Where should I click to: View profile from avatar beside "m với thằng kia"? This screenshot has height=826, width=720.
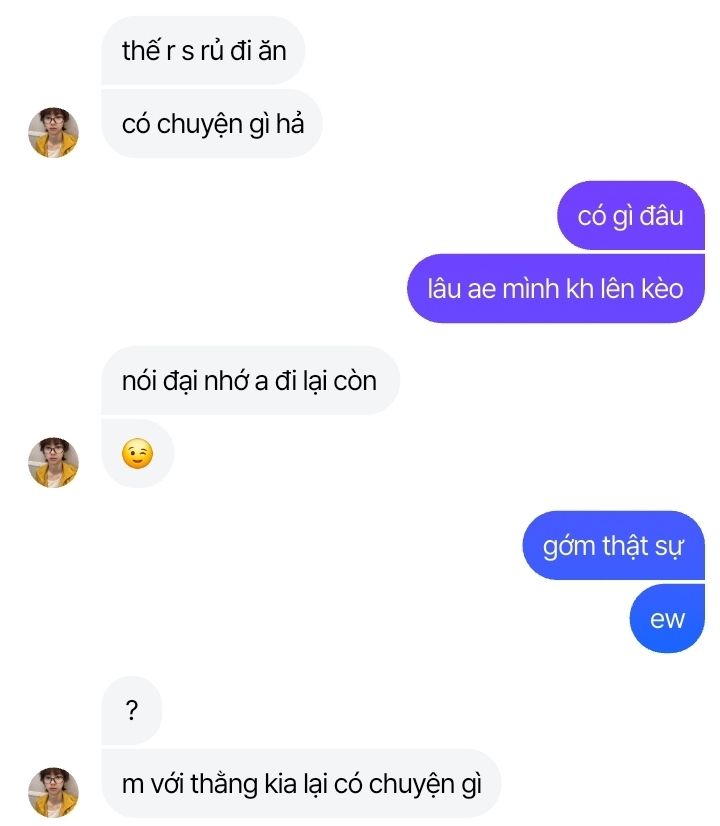coord(53,792)
